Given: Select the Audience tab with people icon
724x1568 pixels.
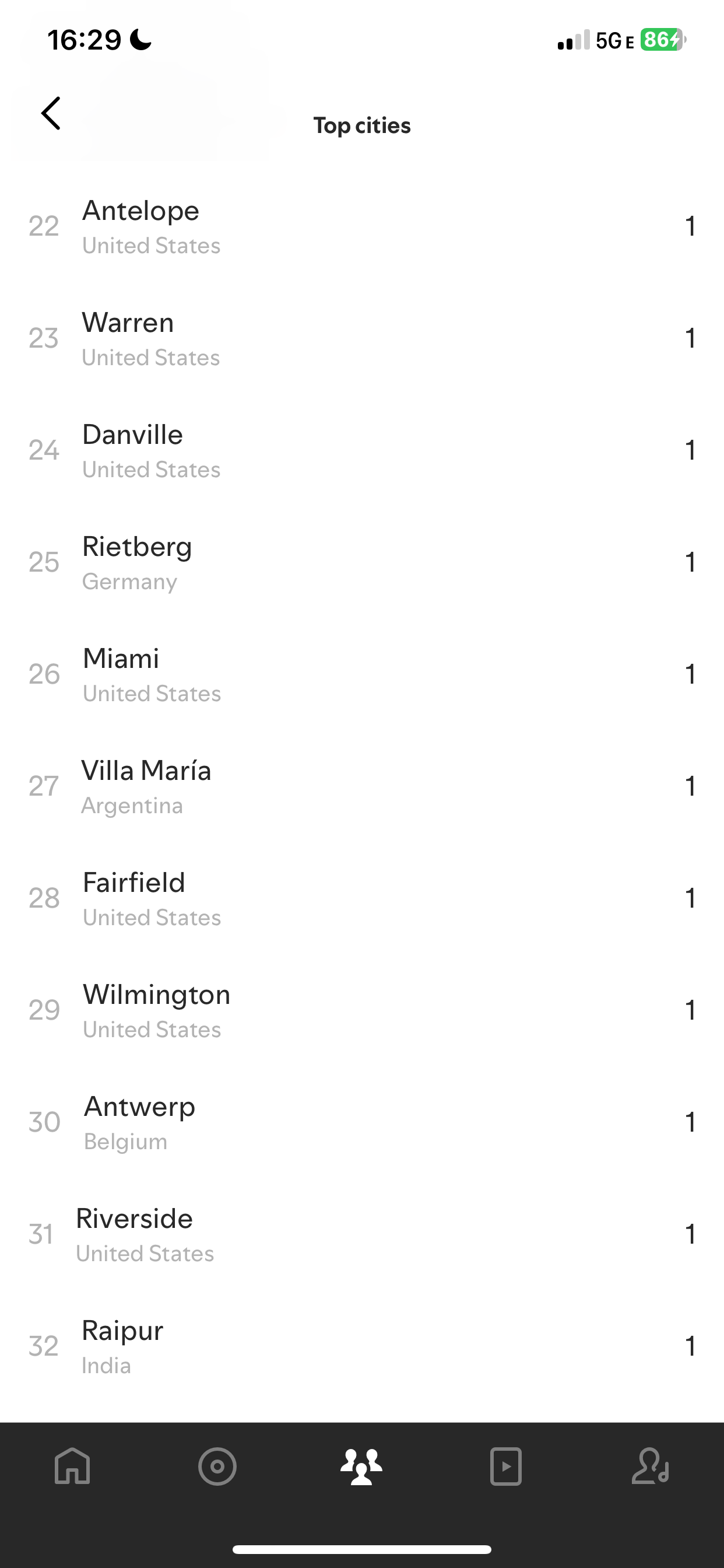Looking at the screenshot, I should [361, 1466].
